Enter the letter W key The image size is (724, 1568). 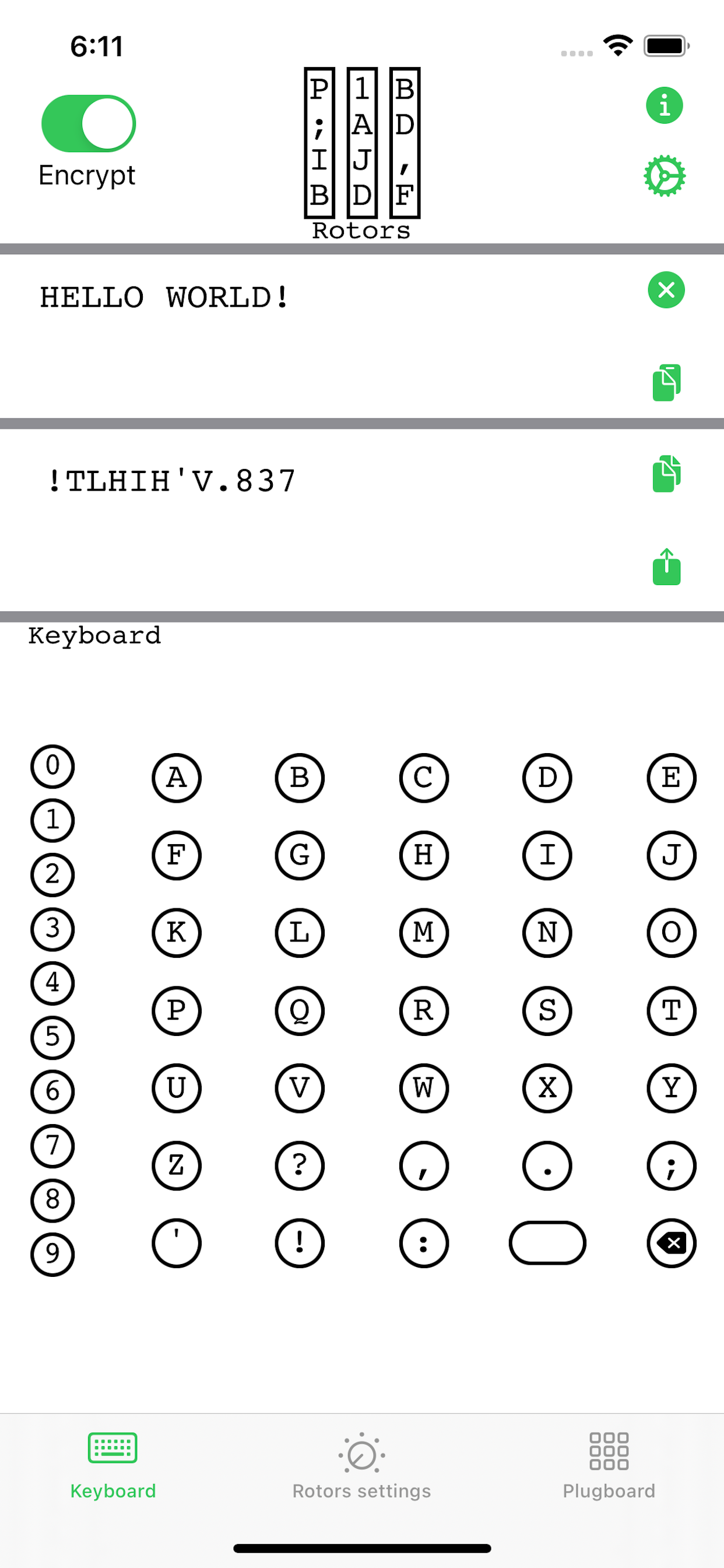[423, 1088]
